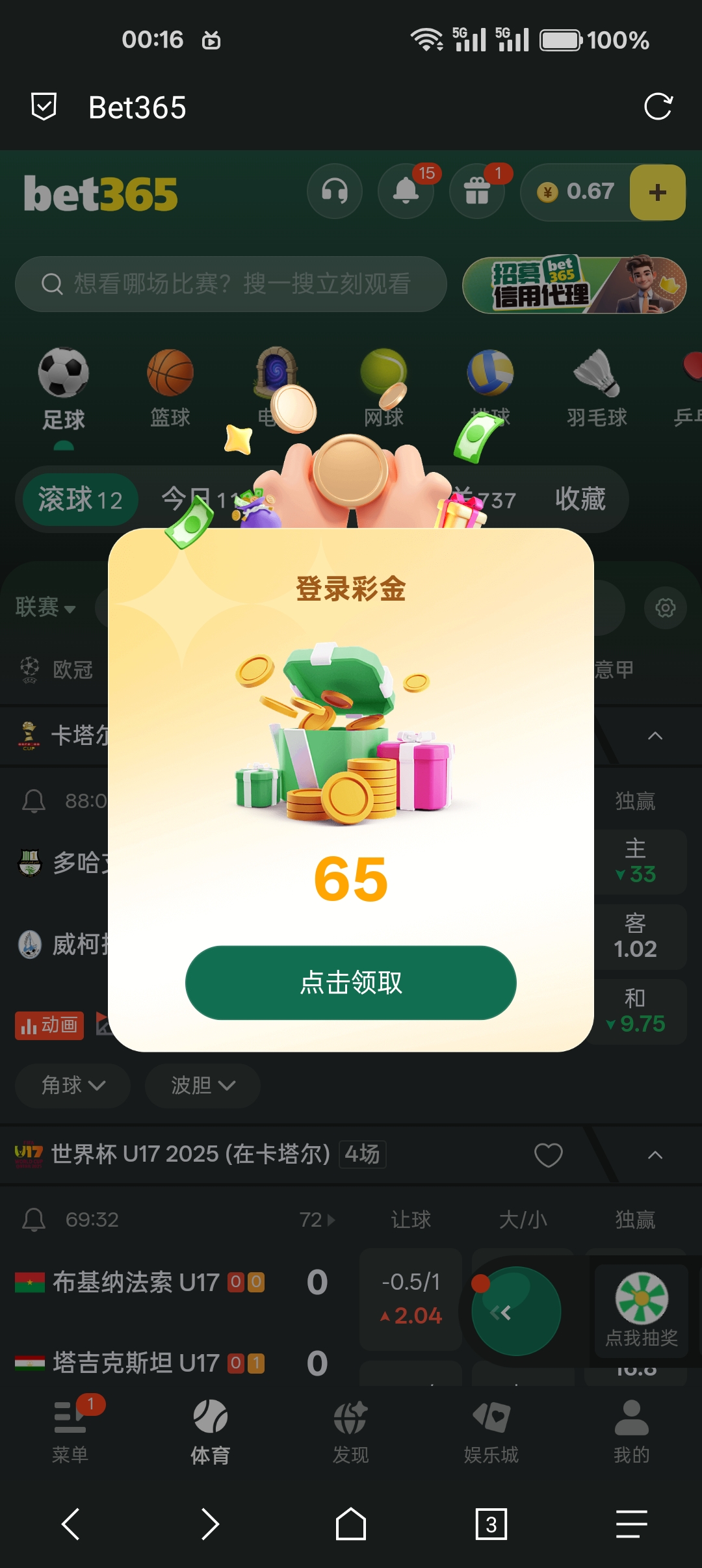Open the 菜单 tab

(x=70, y=1431)
